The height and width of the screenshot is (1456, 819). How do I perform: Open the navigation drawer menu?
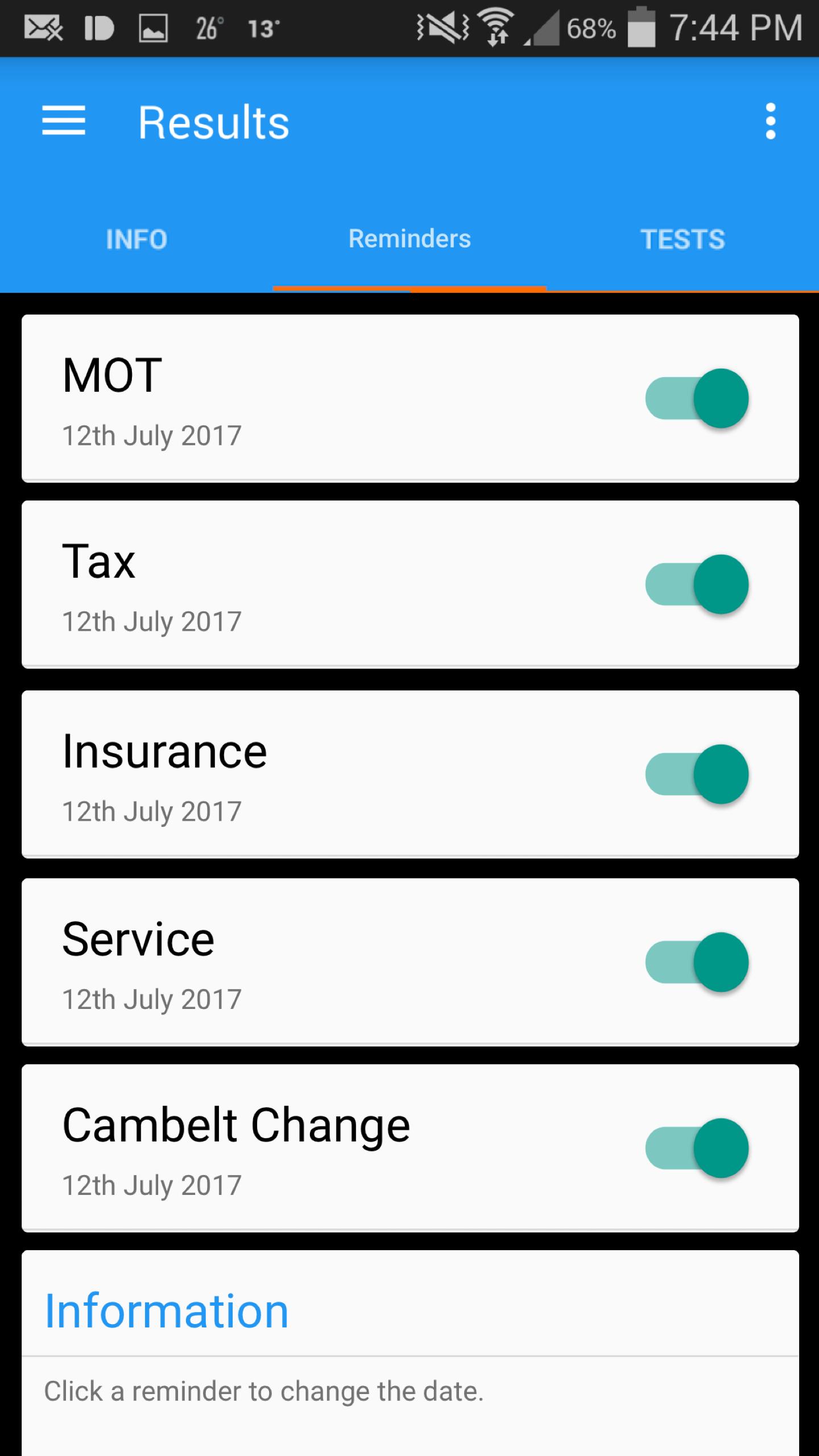click(64, 121)
